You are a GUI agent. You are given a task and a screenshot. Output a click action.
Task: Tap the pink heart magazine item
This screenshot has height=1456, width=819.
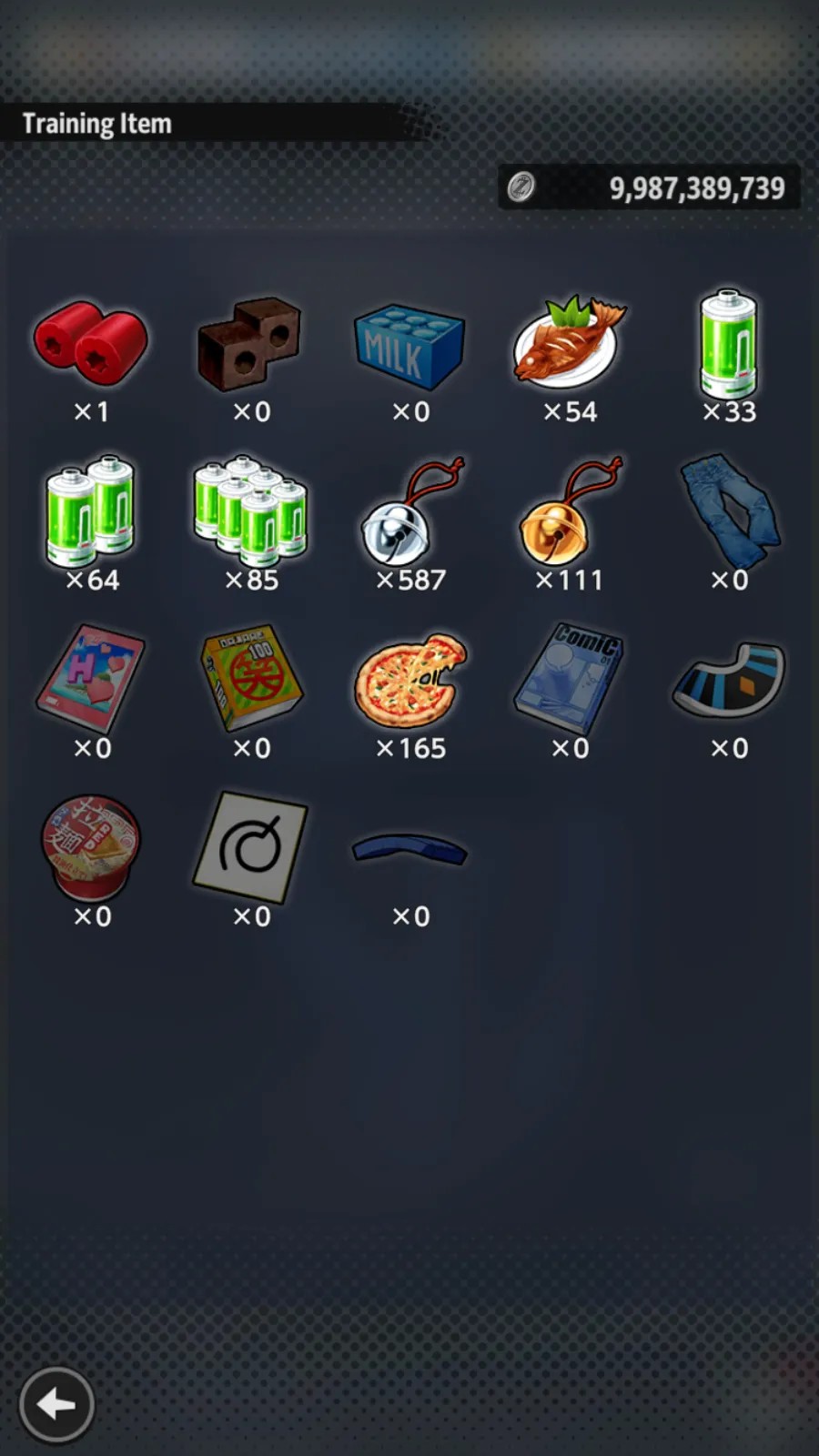tap(90, 678)
